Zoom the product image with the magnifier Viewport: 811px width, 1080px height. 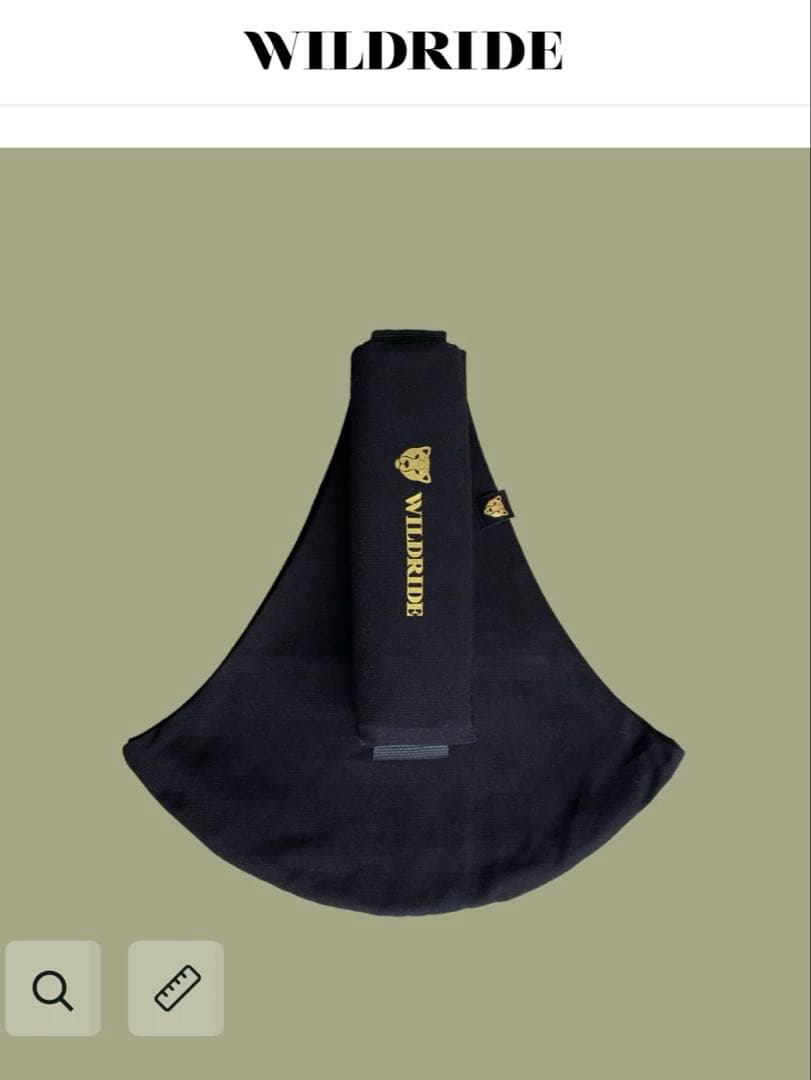(53, 989)
